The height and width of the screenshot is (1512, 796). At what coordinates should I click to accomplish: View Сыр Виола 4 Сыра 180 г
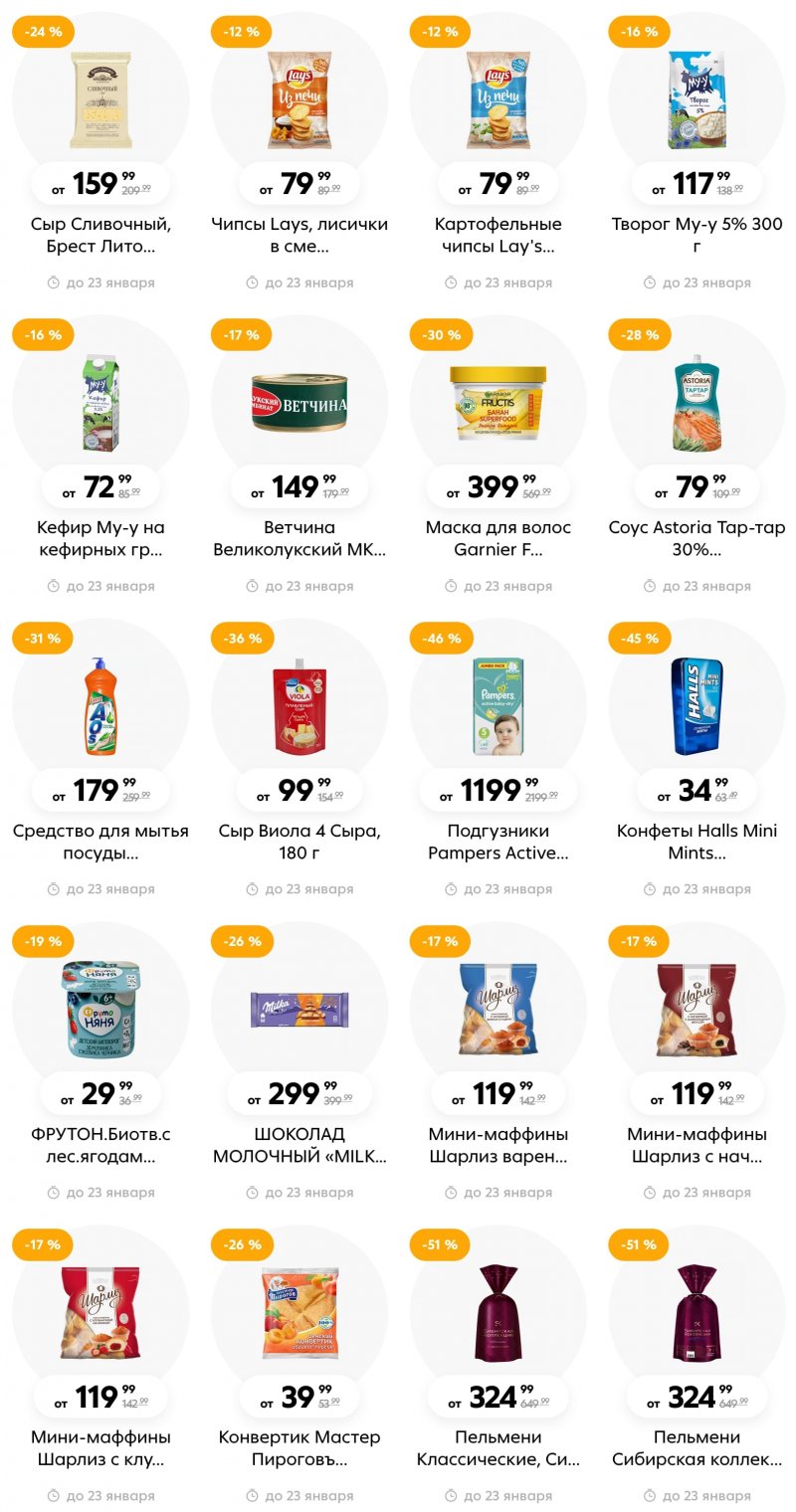[299, 706]
